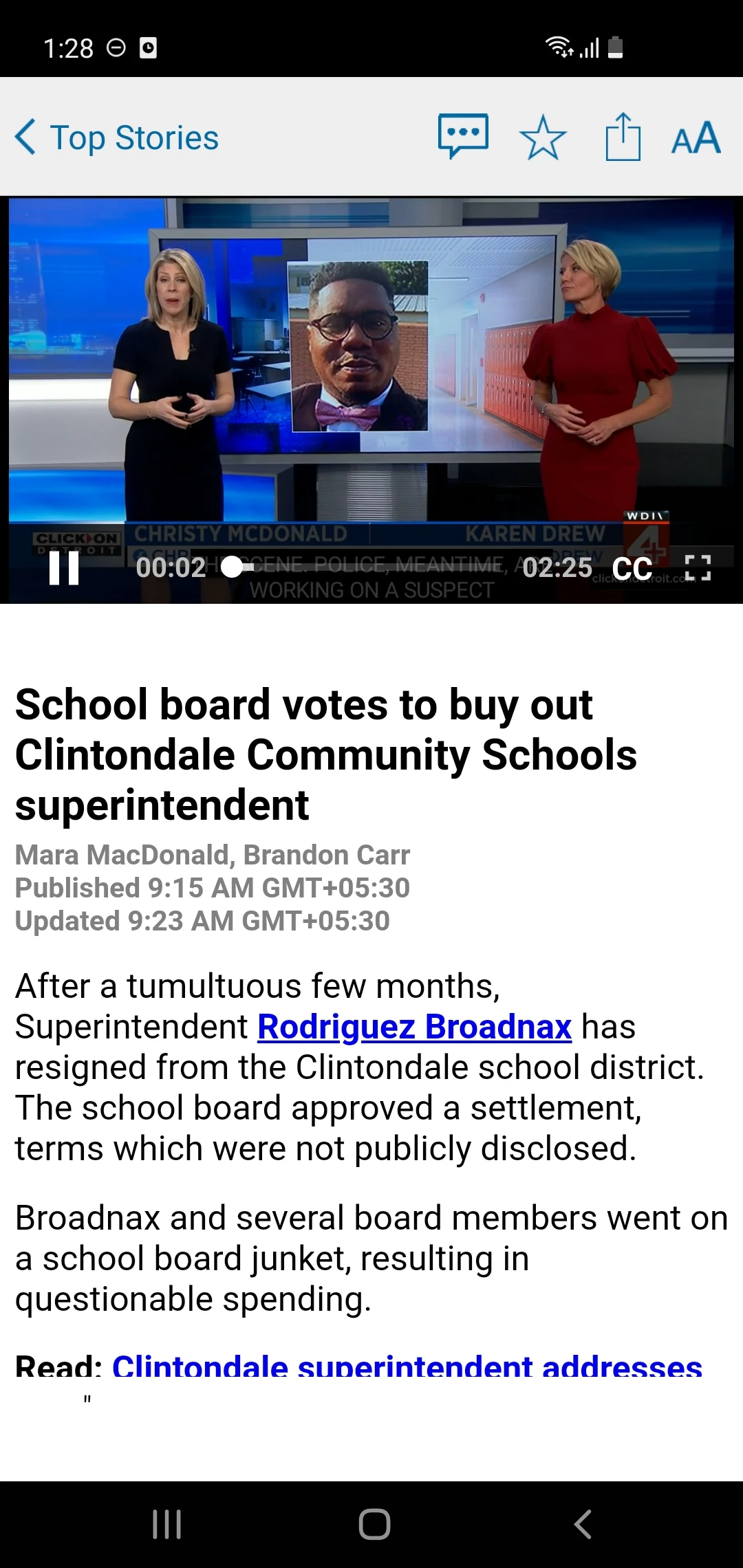This screenshot has width=743, height=1568.
Task: Tap the system home button
Action: click(374, 1524)
